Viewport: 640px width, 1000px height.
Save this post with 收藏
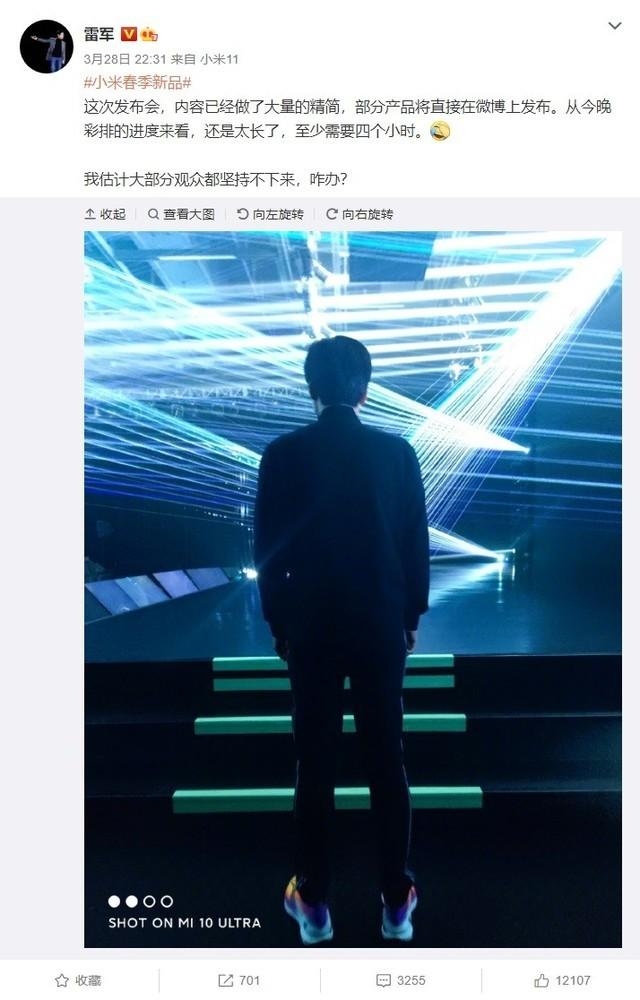(x=78, y=980)
